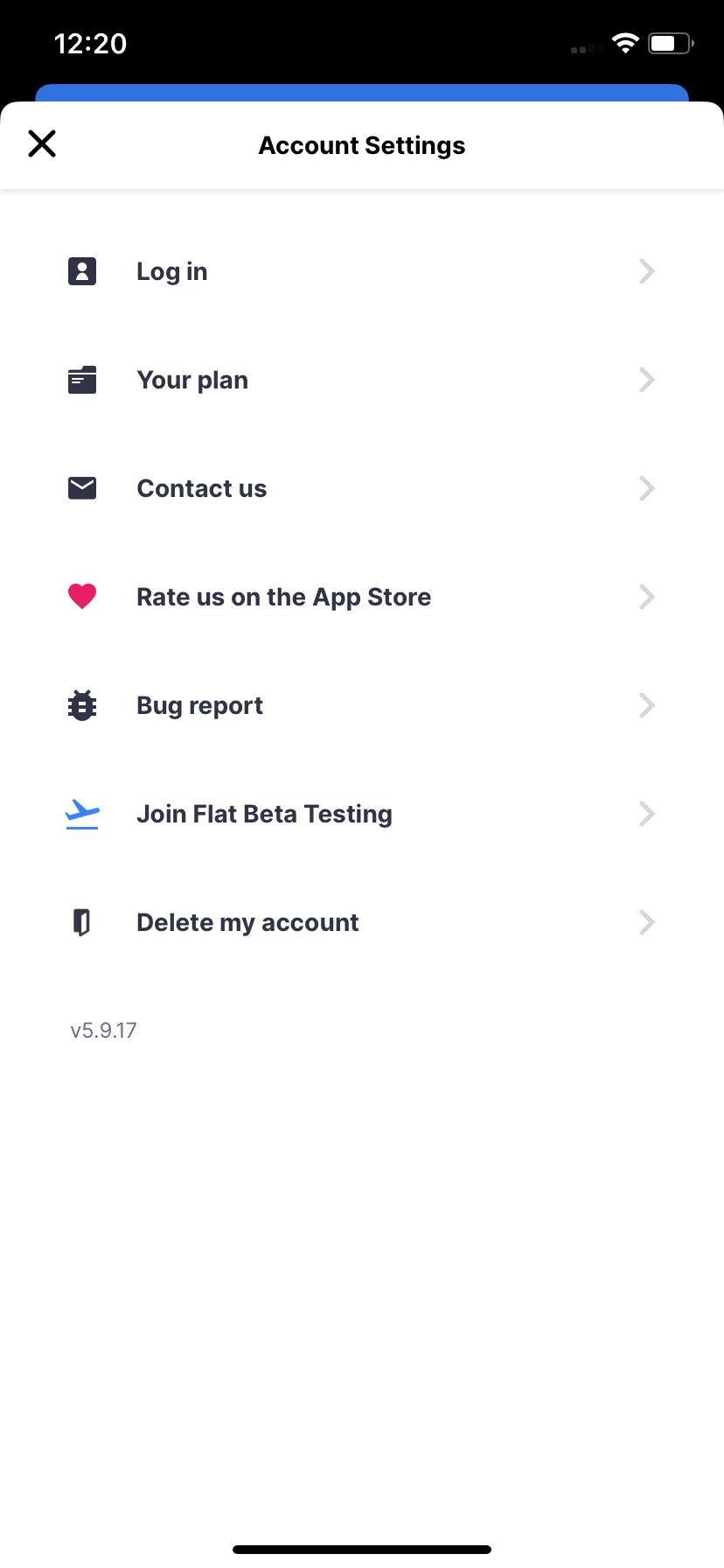This screenshot has height=1568, width=724.
Task: Tap Join Flat Beta Testing
Action: [x=361, y=814]
